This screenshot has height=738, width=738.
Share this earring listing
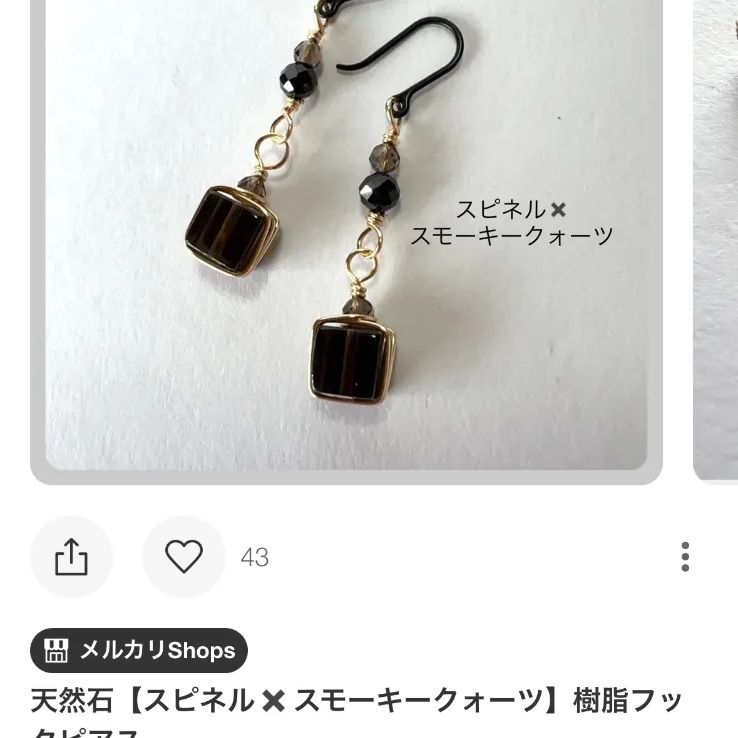pyautogui.click(x=71, y=557)
